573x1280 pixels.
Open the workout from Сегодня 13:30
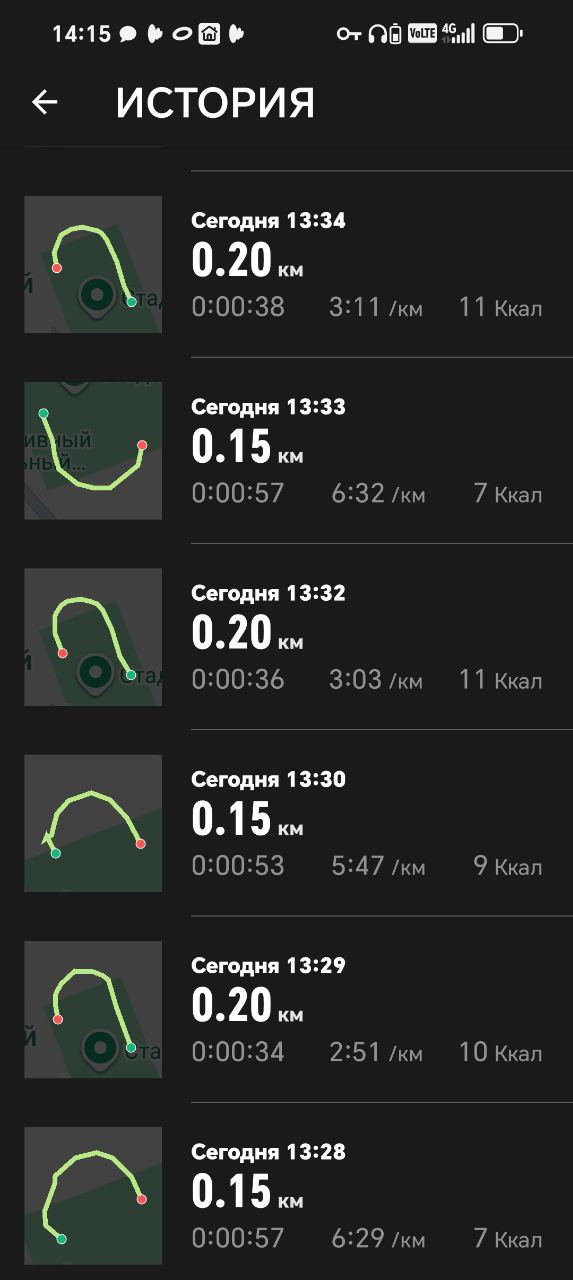pos(286,823)
